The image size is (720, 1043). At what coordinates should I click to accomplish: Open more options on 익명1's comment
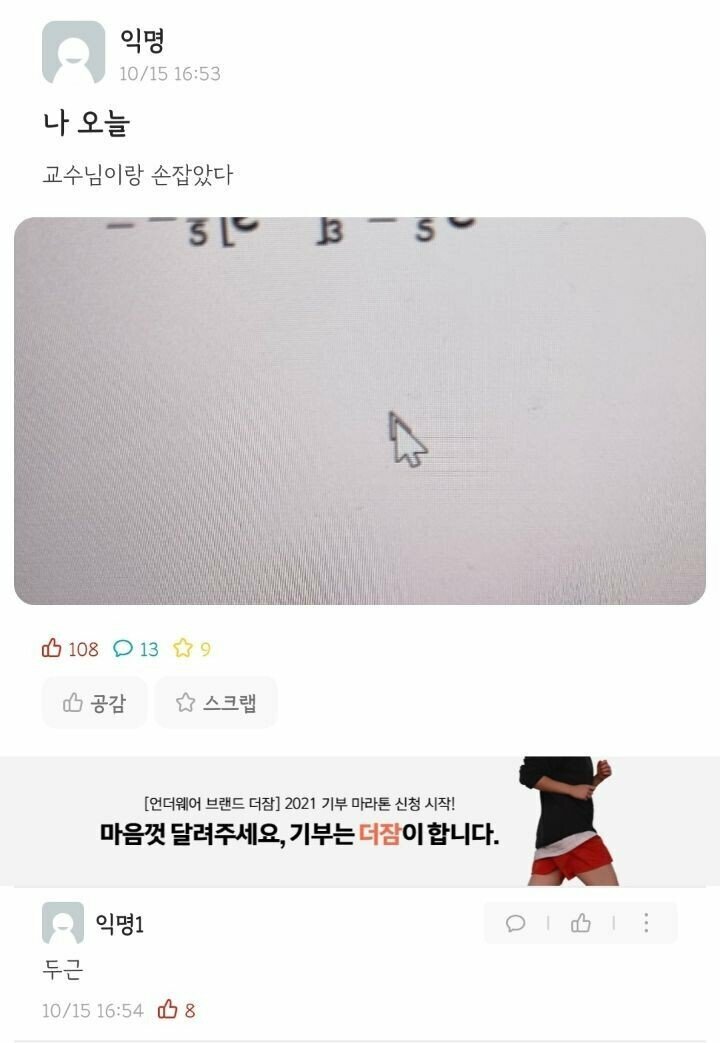pos(646,923)
